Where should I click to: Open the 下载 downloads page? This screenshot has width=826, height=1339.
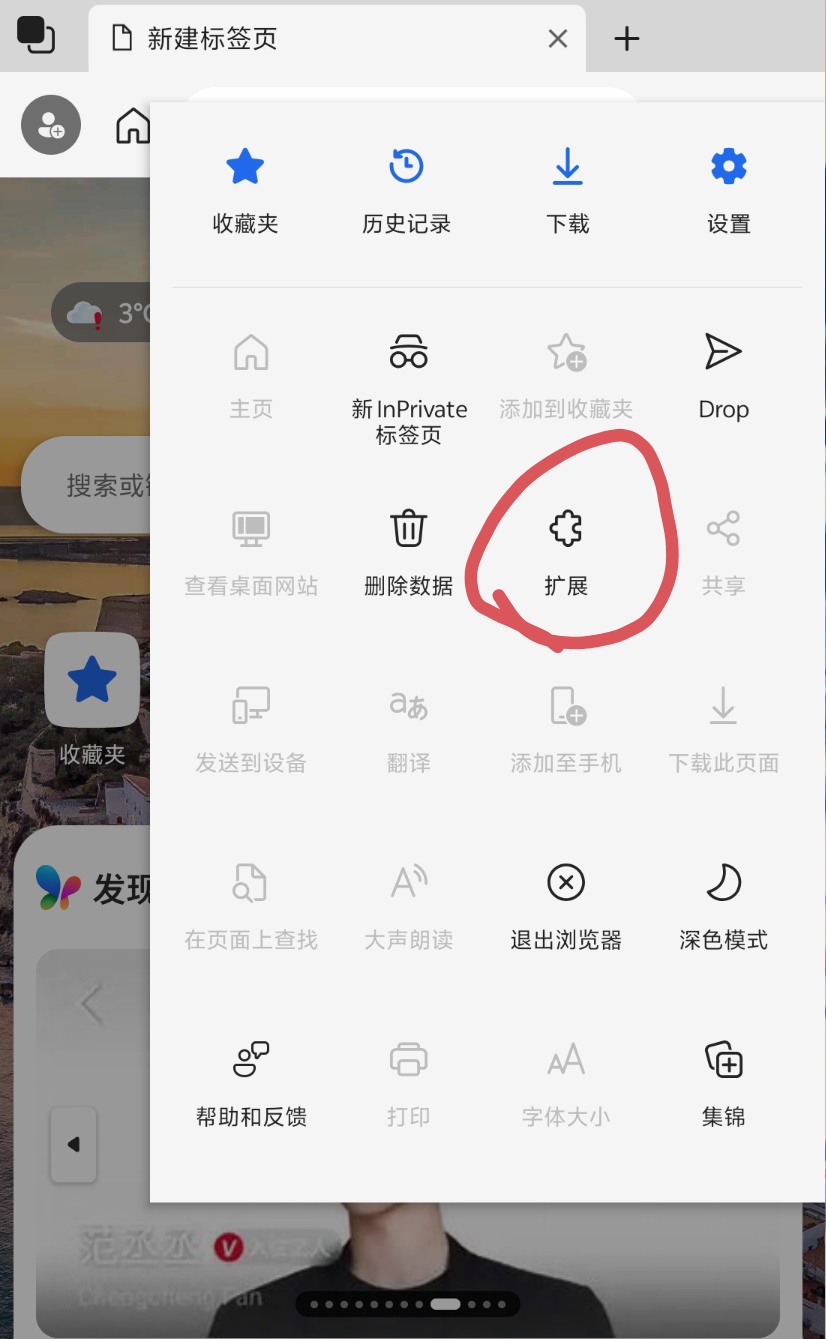pos(567,190)
